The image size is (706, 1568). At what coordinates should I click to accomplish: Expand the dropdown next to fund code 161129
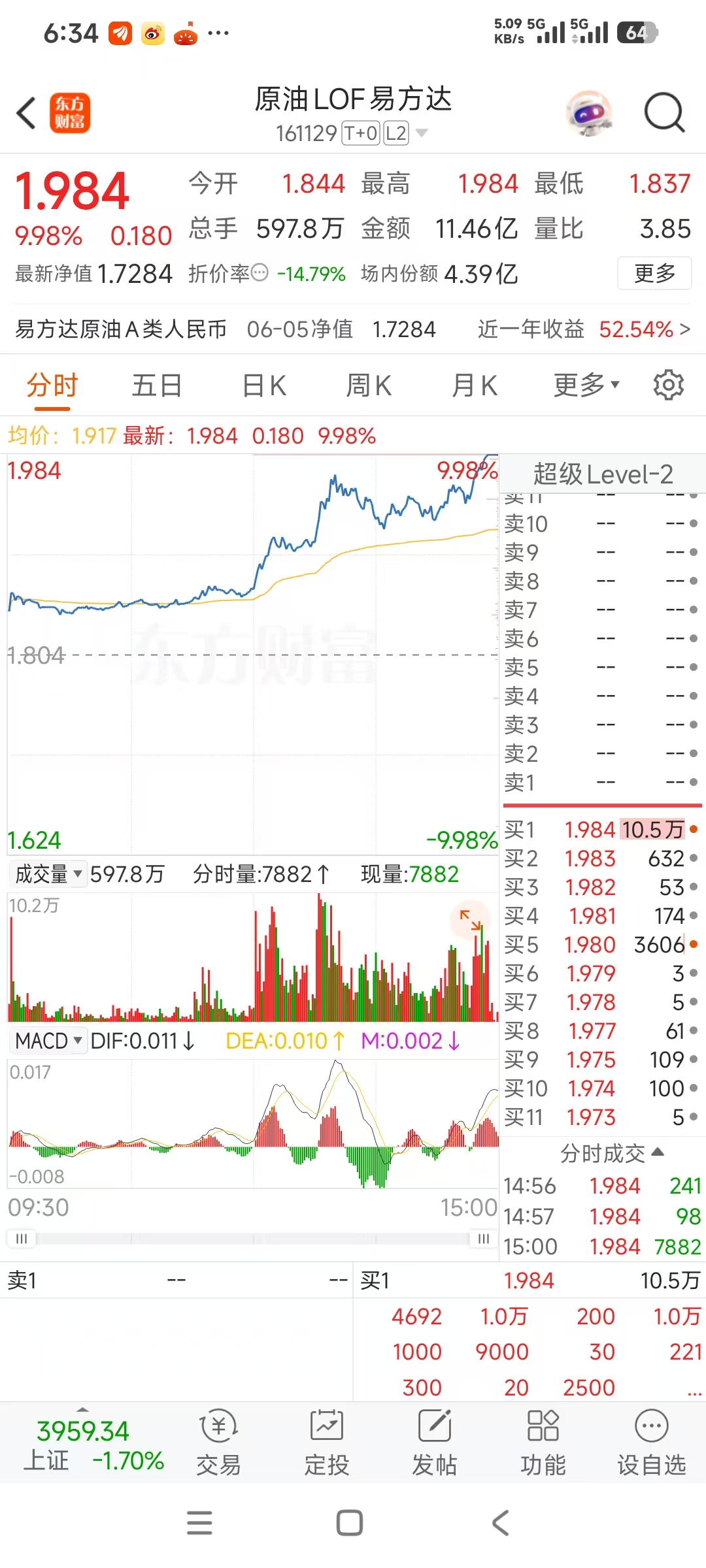pos(422,133)
